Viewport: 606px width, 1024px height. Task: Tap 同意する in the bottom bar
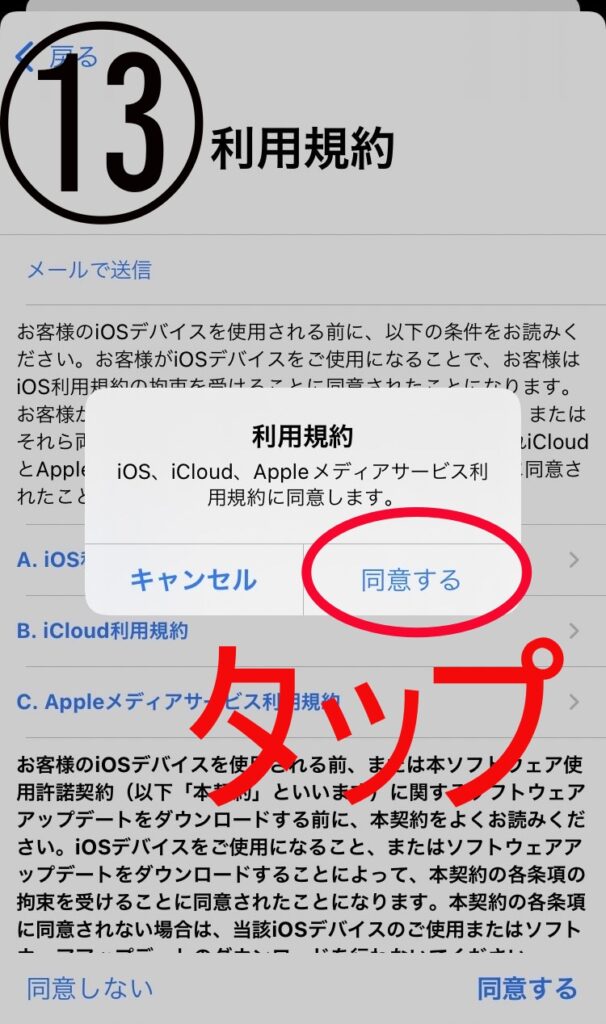pos(527,989)
